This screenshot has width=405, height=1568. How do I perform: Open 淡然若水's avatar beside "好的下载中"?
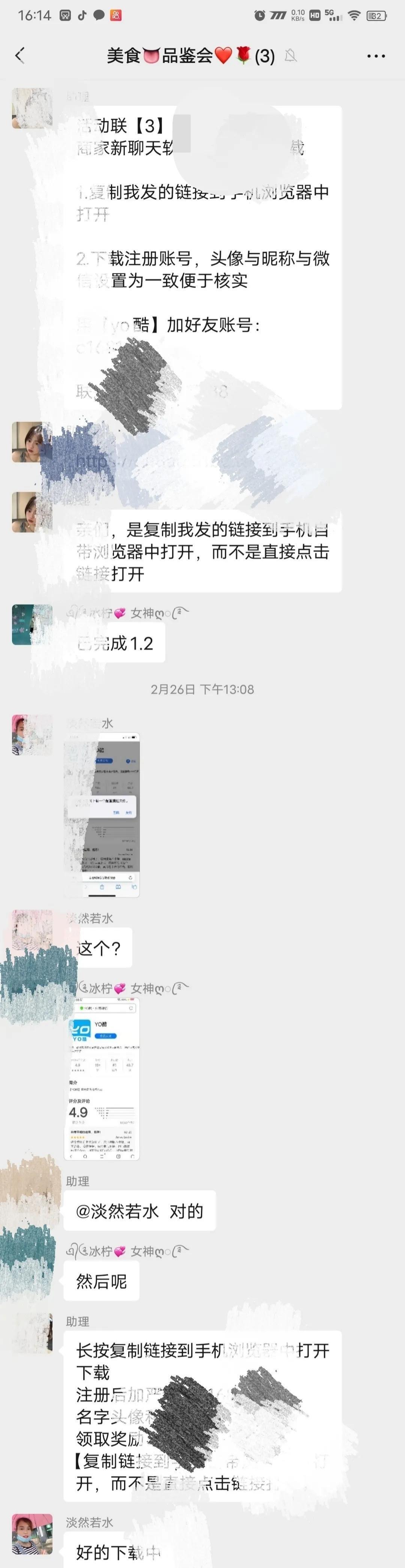click(32, 1534)
